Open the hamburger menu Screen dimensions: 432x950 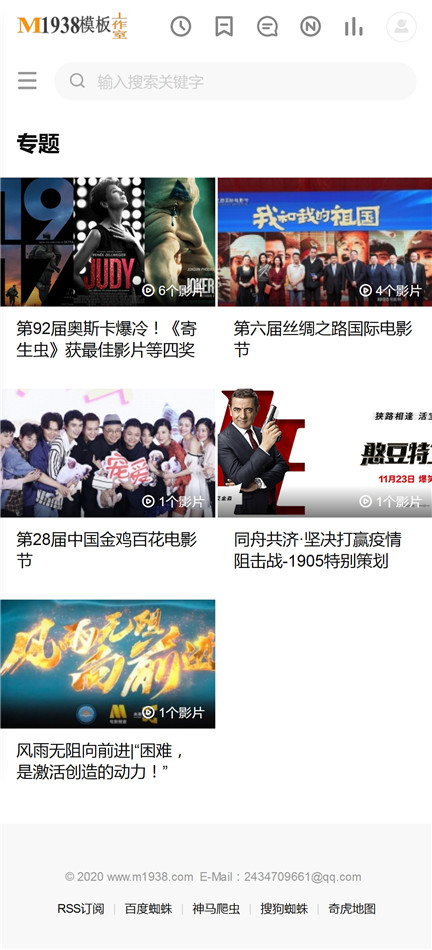(x=27, y=81)
